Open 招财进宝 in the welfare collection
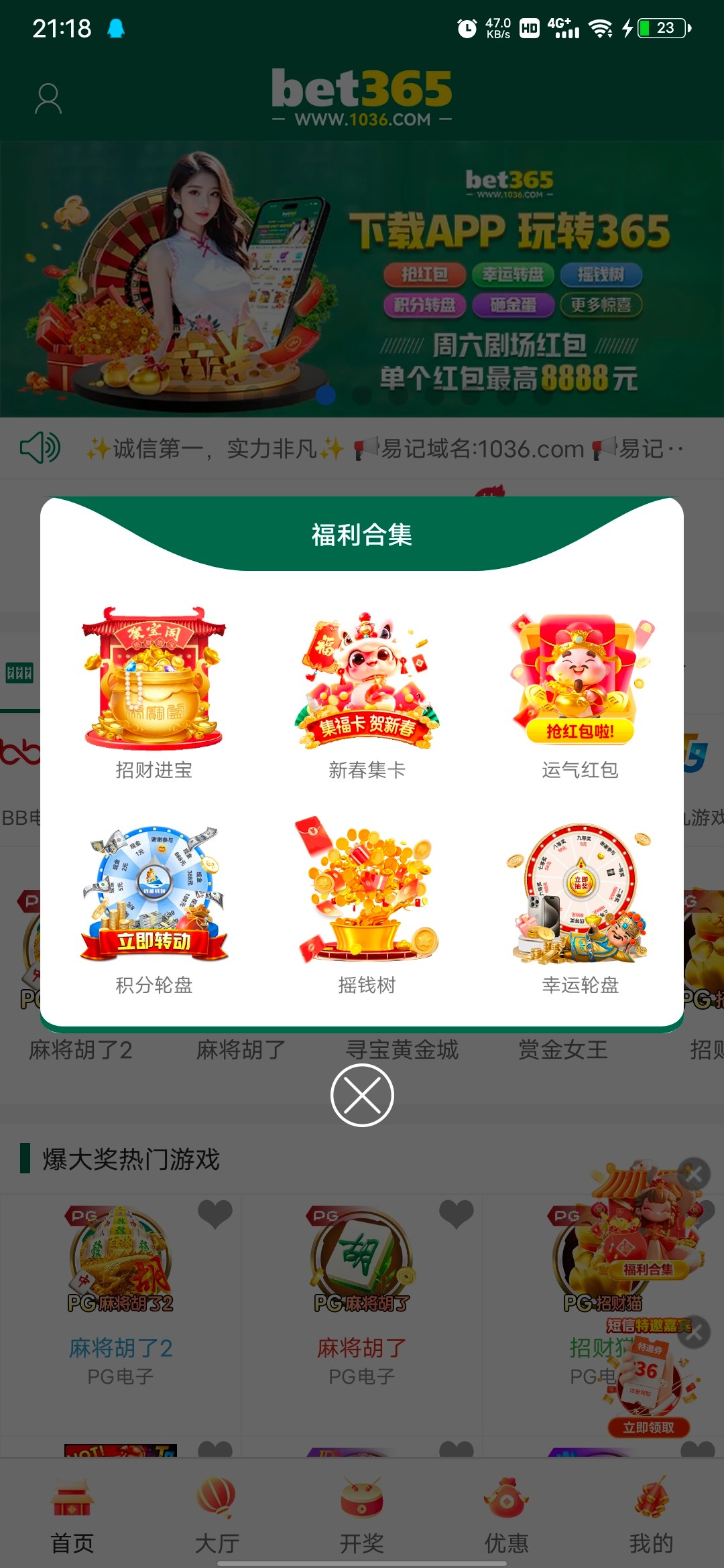724x1568 pixels. point(154,690)
